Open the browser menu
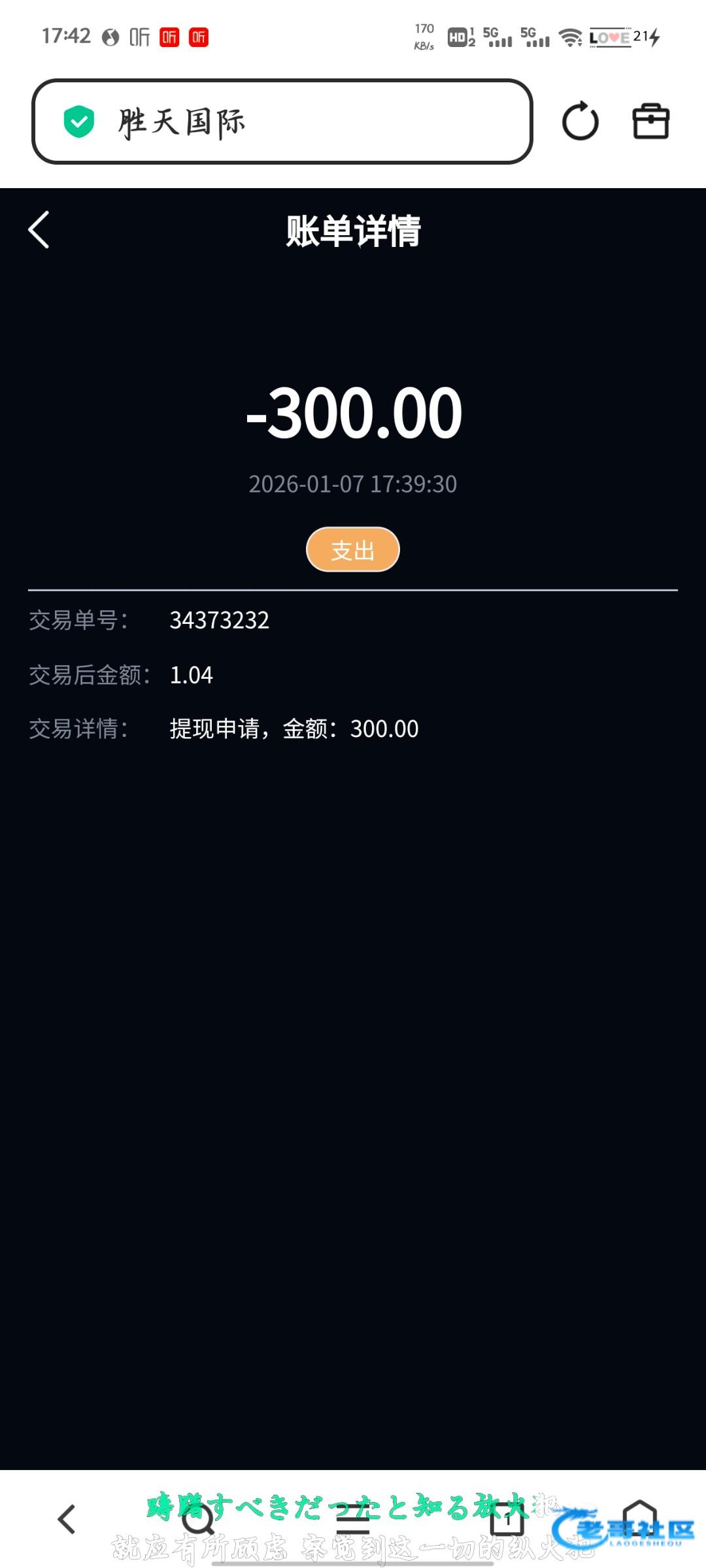The image size is (706, 1568). [353, 1518]
